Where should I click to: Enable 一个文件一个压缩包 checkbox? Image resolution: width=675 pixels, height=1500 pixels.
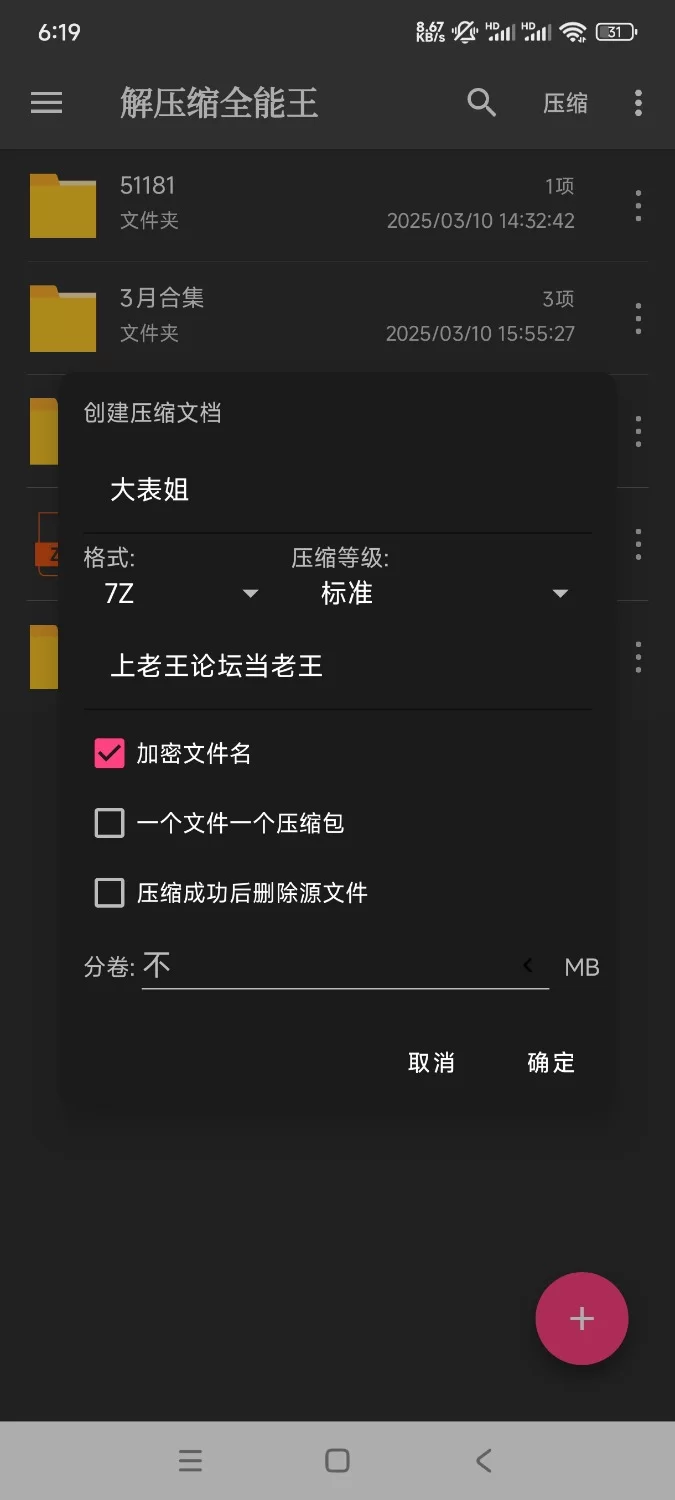pyautogui.click(x=109, y=823)
